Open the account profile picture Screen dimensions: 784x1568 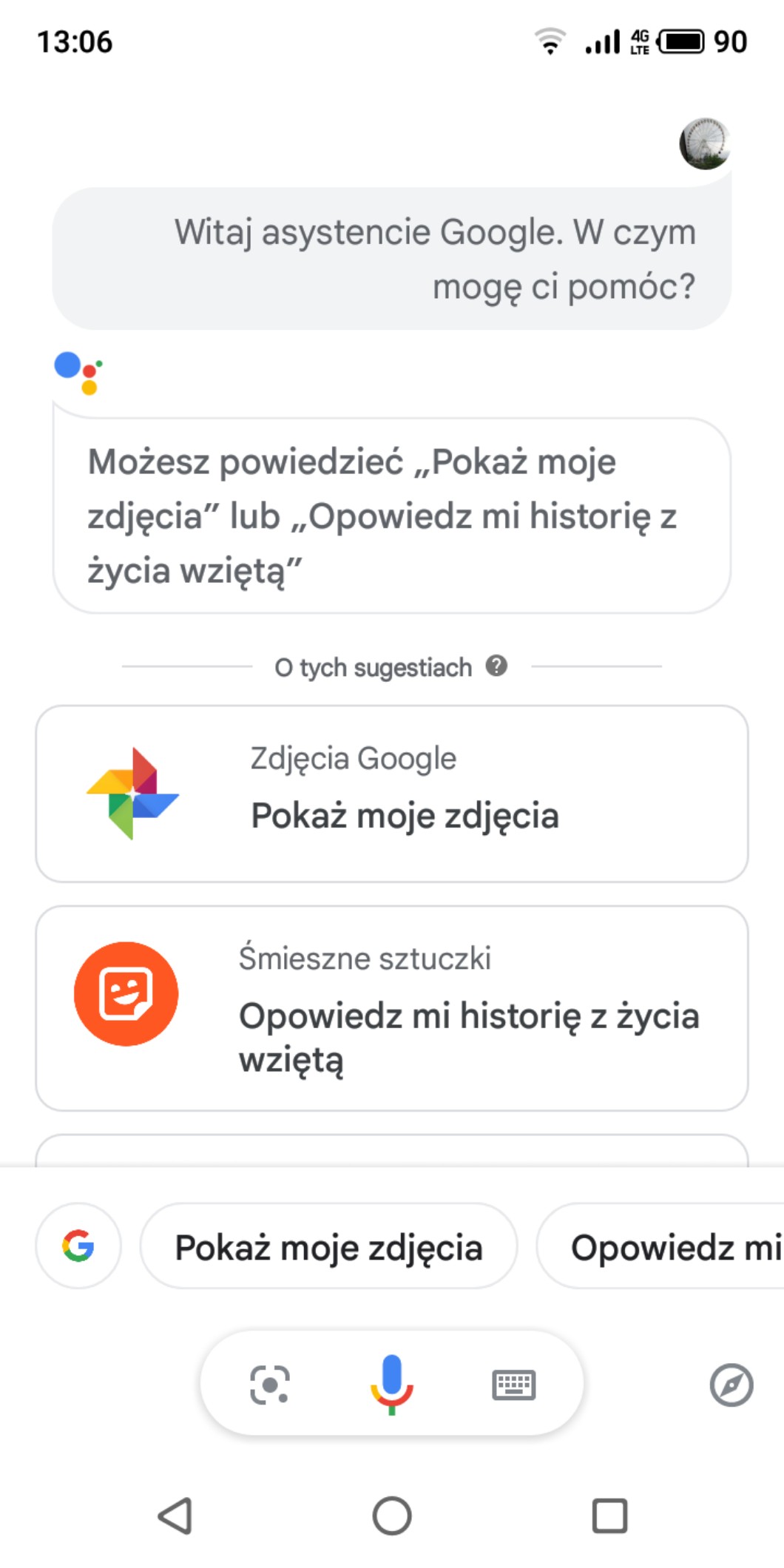[x=705, y=143]
